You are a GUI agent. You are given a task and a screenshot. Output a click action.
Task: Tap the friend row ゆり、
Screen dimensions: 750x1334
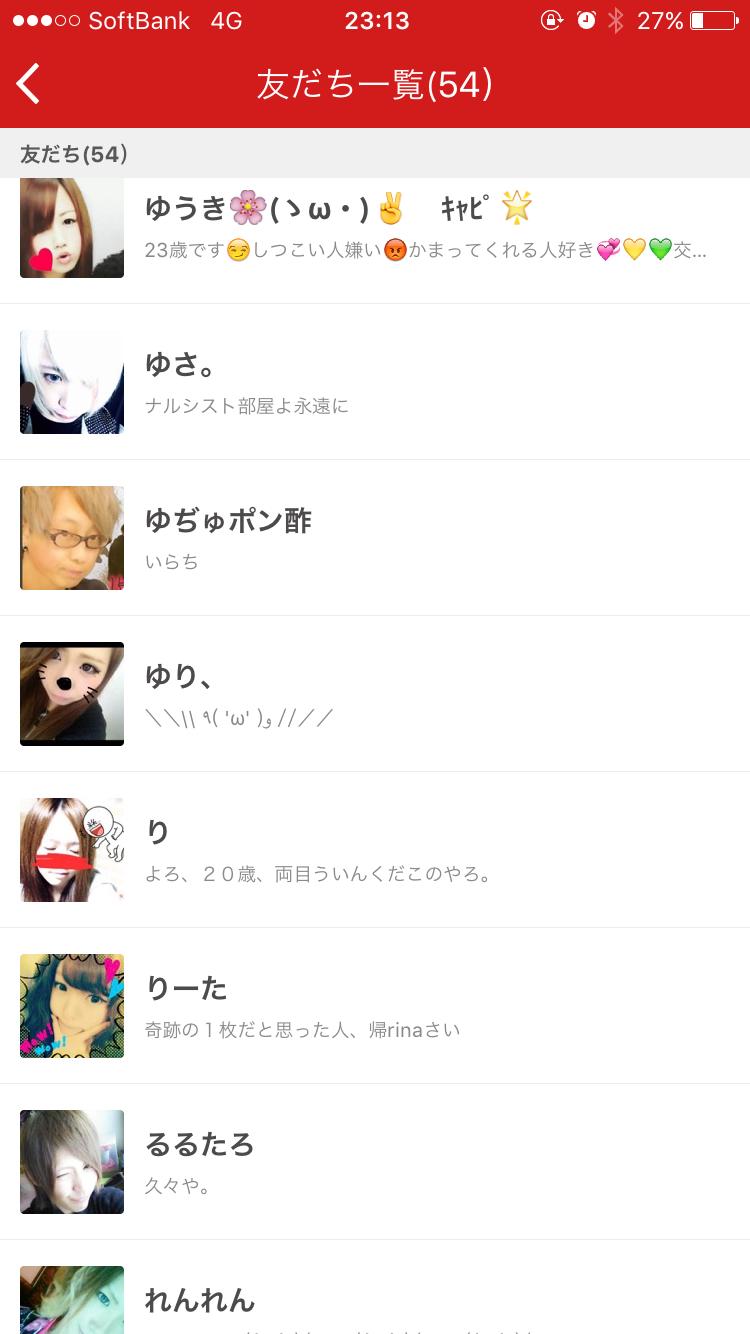375,694
